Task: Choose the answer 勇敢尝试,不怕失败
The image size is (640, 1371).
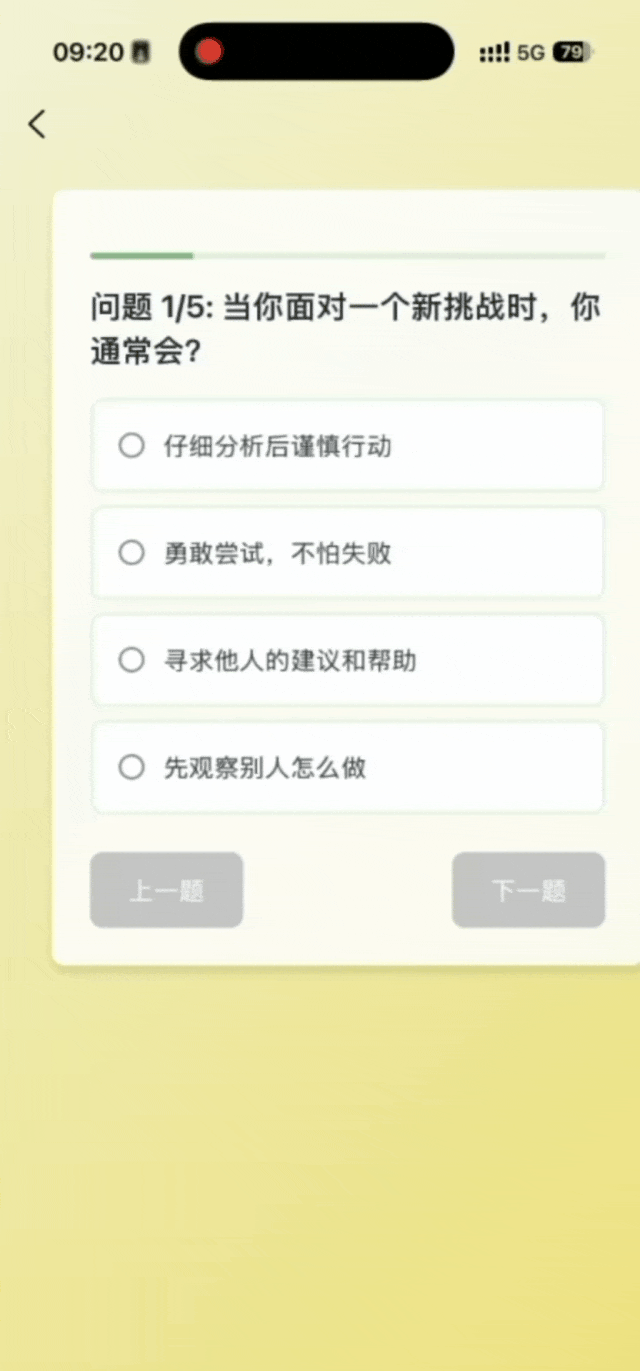Action: tap(346, 553)
